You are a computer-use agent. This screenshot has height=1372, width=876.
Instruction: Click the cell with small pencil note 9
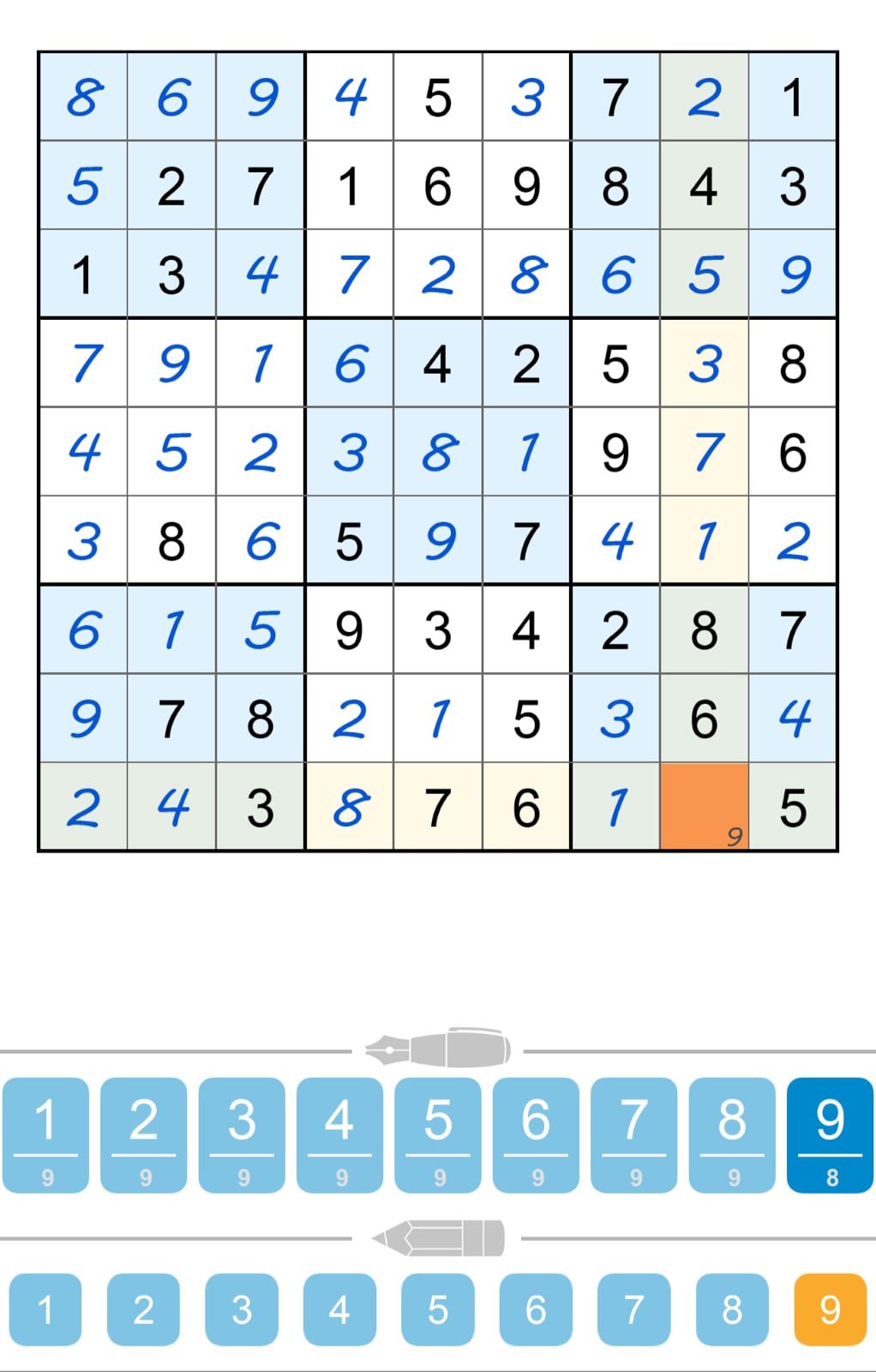tap(705, 806)
